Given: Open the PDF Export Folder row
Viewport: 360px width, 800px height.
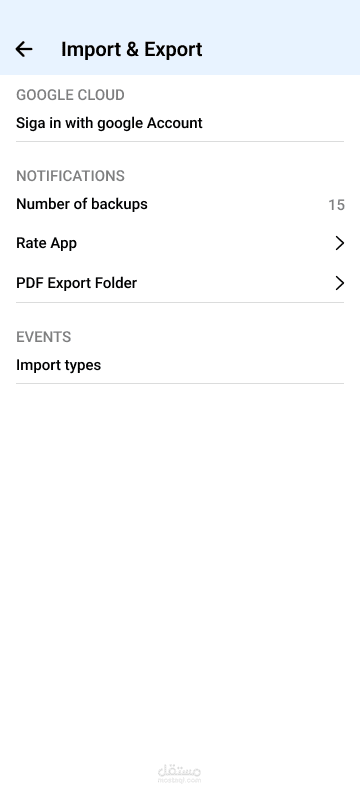Looking at the screenshot, I should [x=180, y=283].
